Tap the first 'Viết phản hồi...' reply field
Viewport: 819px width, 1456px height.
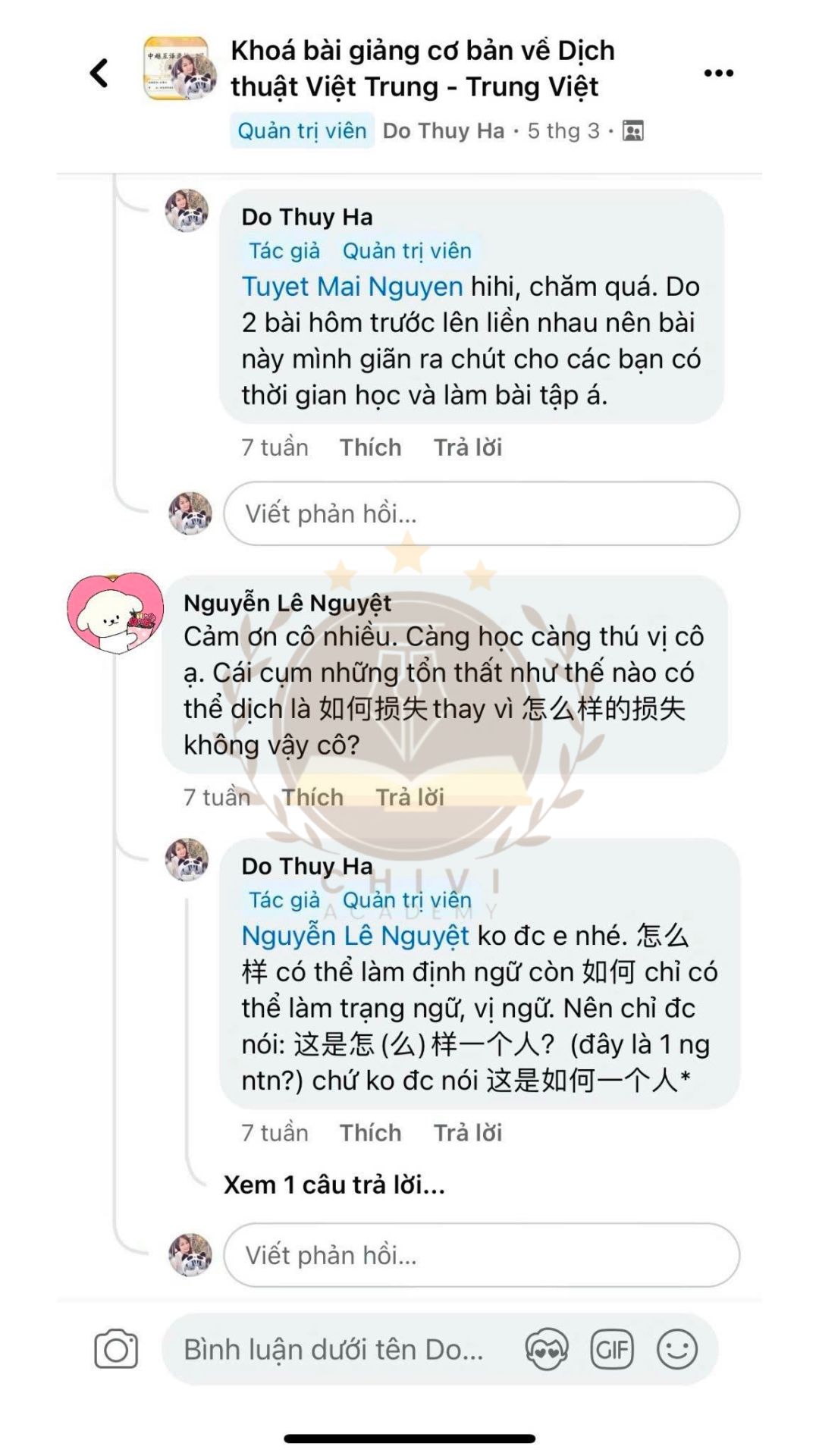tap(481, 513)
